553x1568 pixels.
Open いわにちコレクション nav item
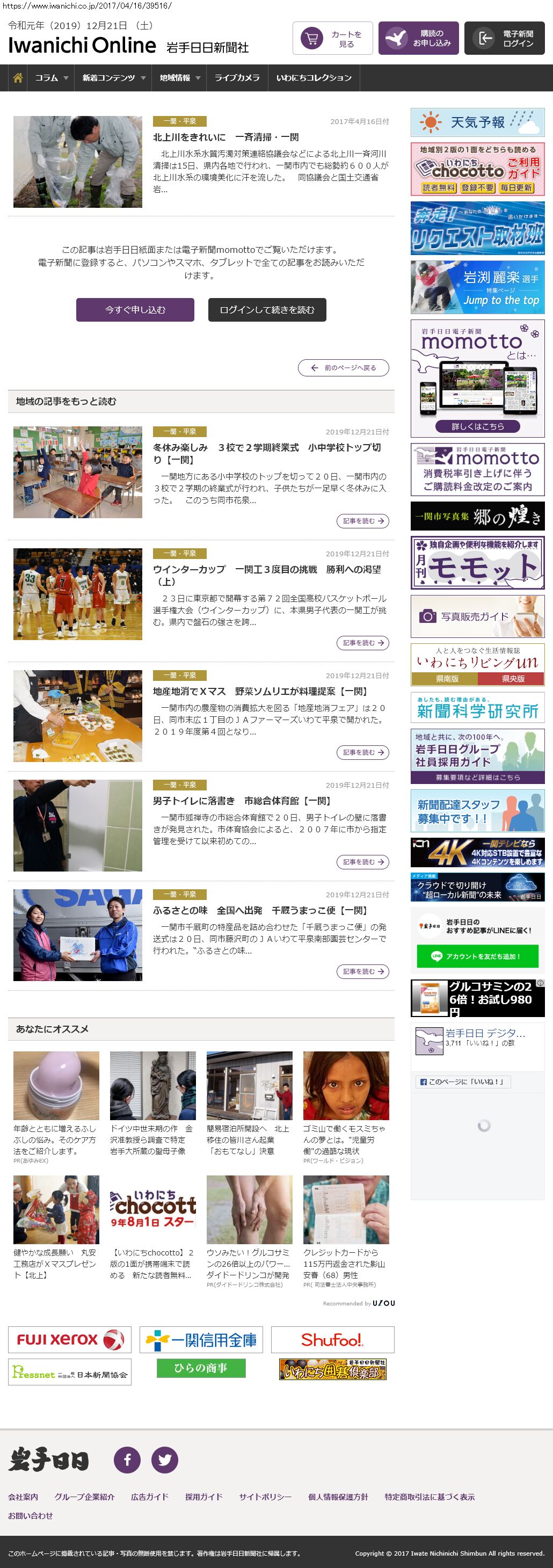pos(314,78)
